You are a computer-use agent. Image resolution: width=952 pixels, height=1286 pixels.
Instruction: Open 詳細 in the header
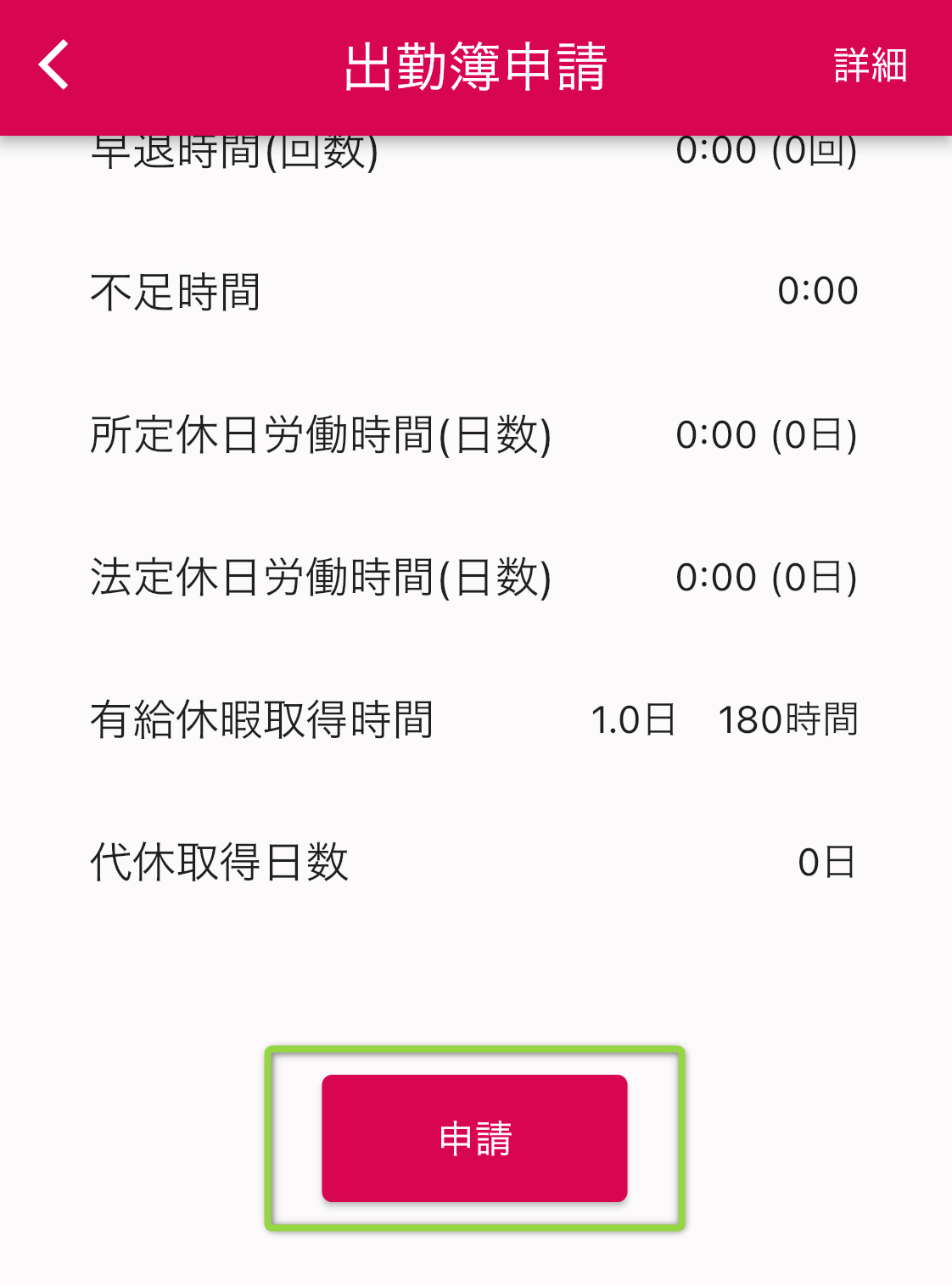(x=870, y=66)
